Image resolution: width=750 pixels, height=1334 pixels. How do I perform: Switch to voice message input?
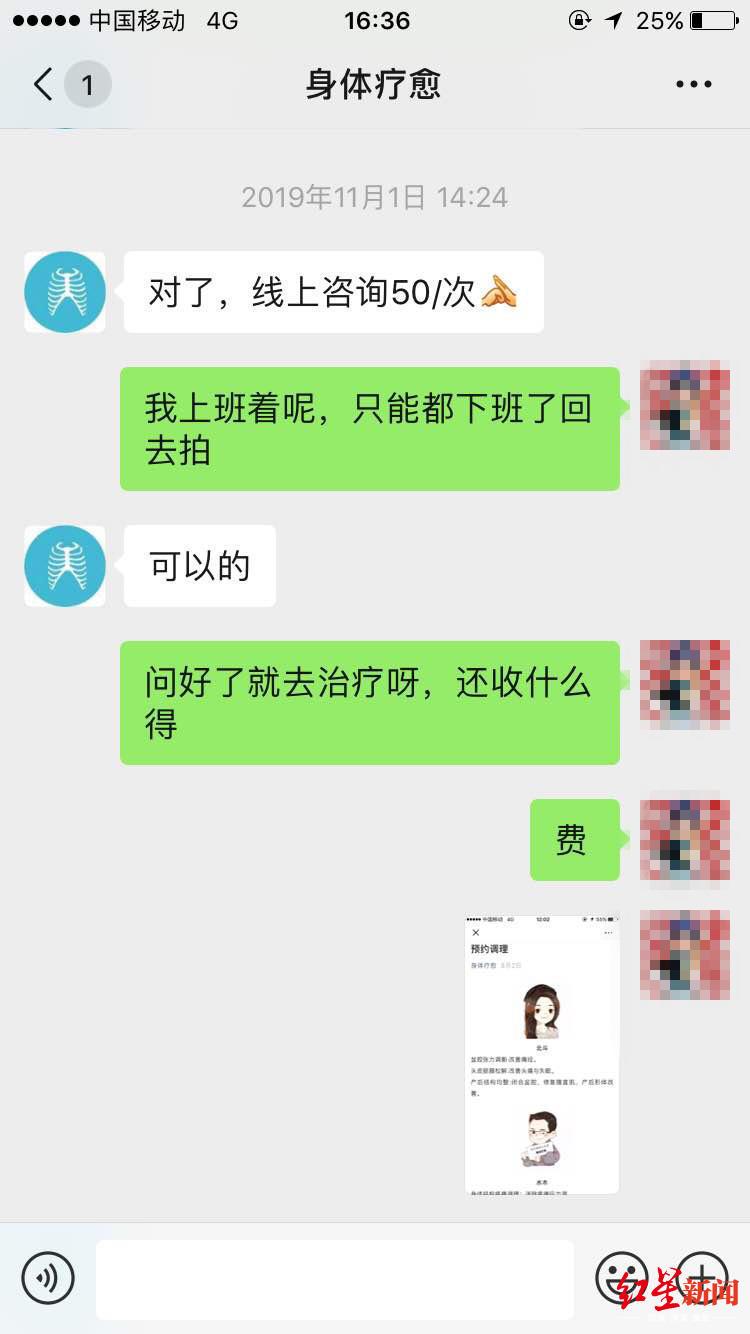[x=48, y=1277]
